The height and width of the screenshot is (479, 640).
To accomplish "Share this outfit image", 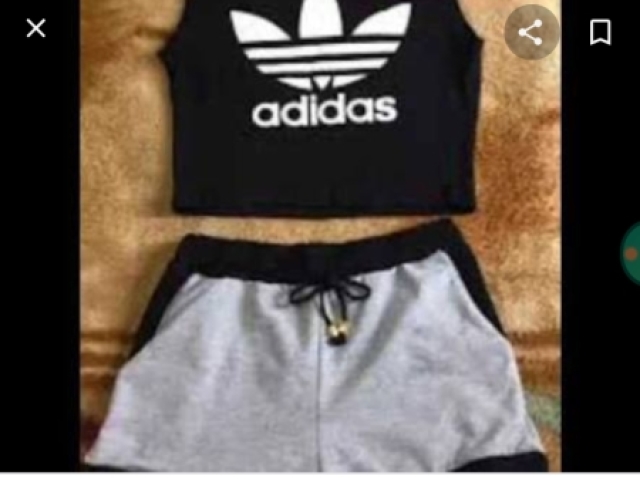I will [530, 33].
